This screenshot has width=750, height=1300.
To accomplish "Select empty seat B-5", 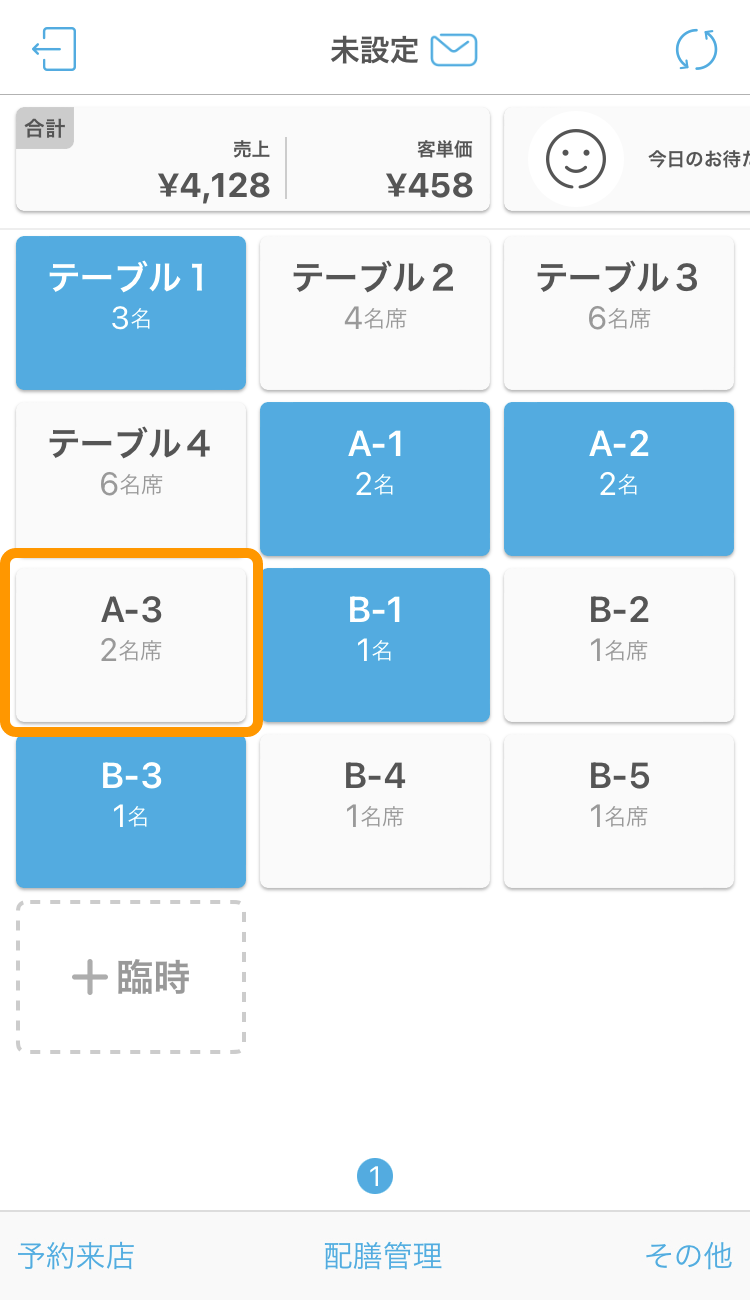I will (619, 811).
